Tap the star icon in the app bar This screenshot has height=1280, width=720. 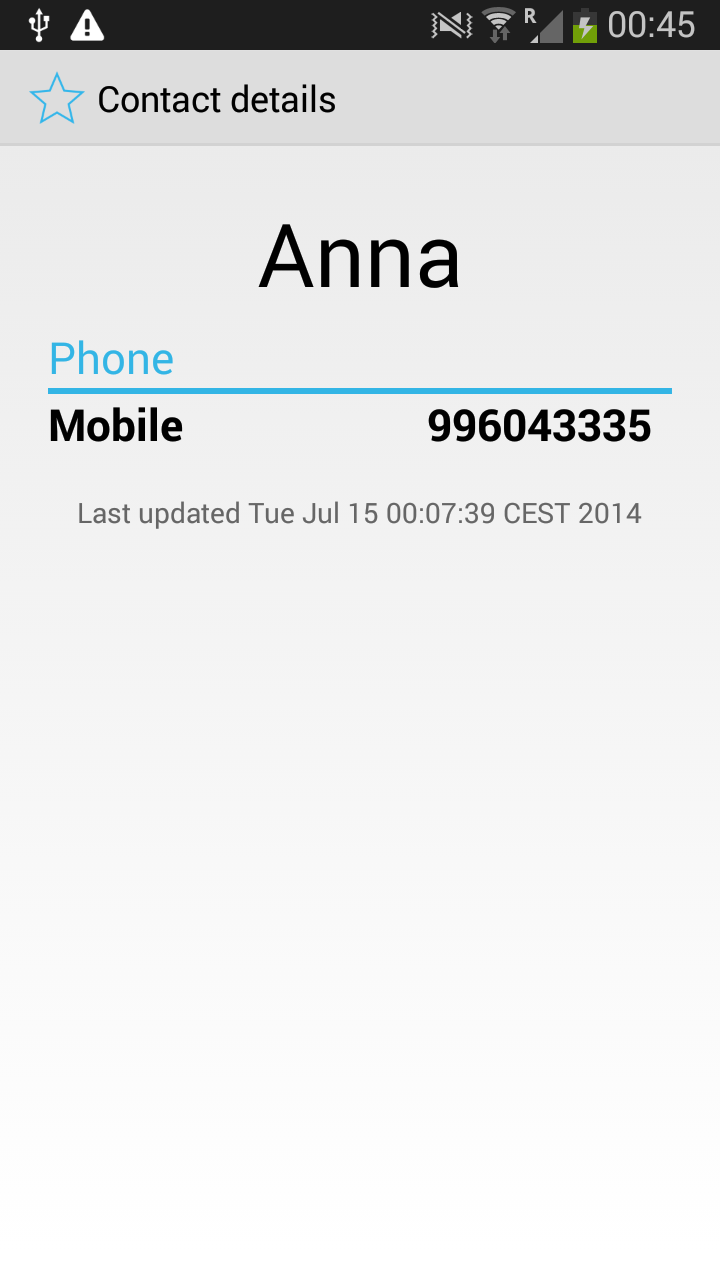pyautogui.click(x=56, y=99)
